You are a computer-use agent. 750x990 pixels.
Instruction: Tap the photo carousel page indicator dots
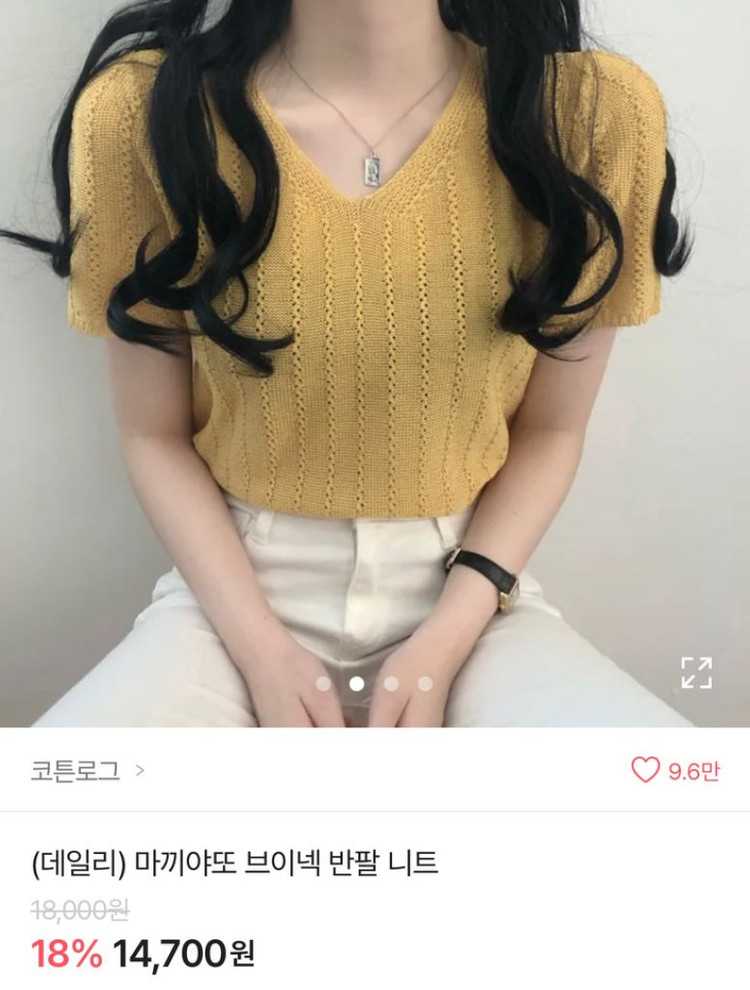click(x=374, y=684)
